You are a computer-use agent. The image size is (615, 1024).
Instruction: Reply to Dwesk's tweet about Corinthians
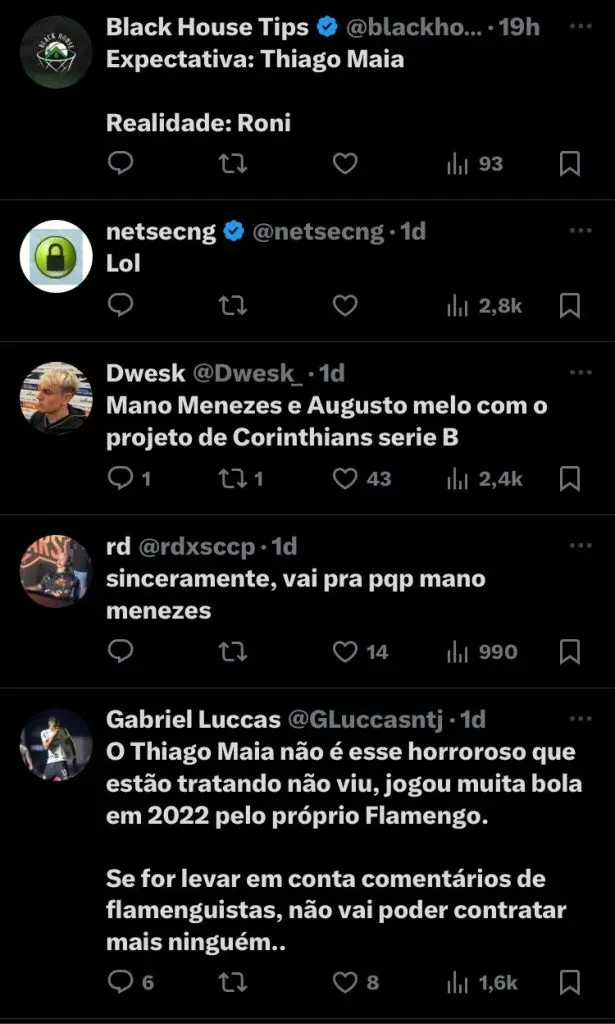(x=120, y=479)
